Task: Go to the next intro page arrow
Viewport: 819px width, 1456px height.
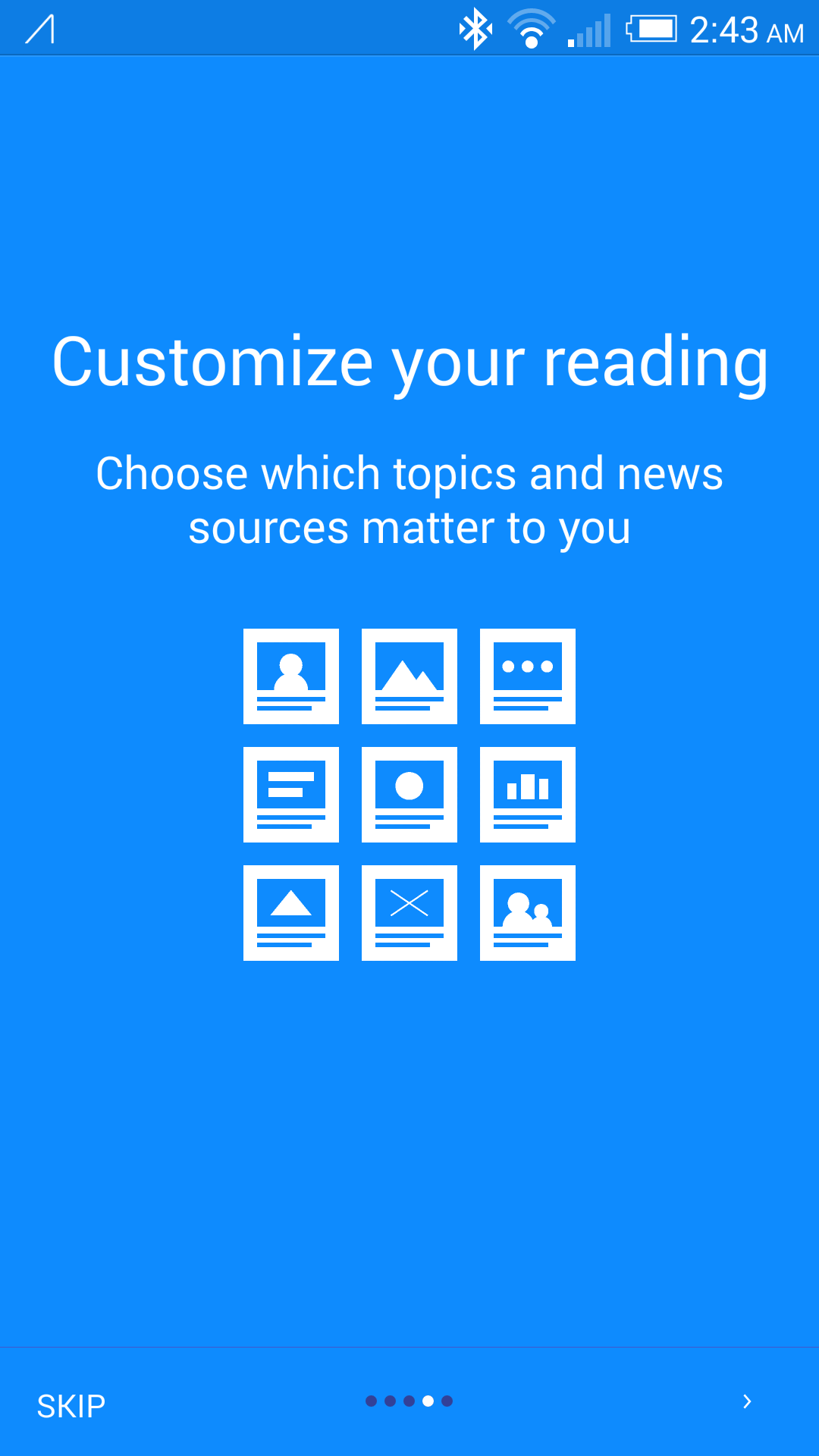Action: 747,1401
